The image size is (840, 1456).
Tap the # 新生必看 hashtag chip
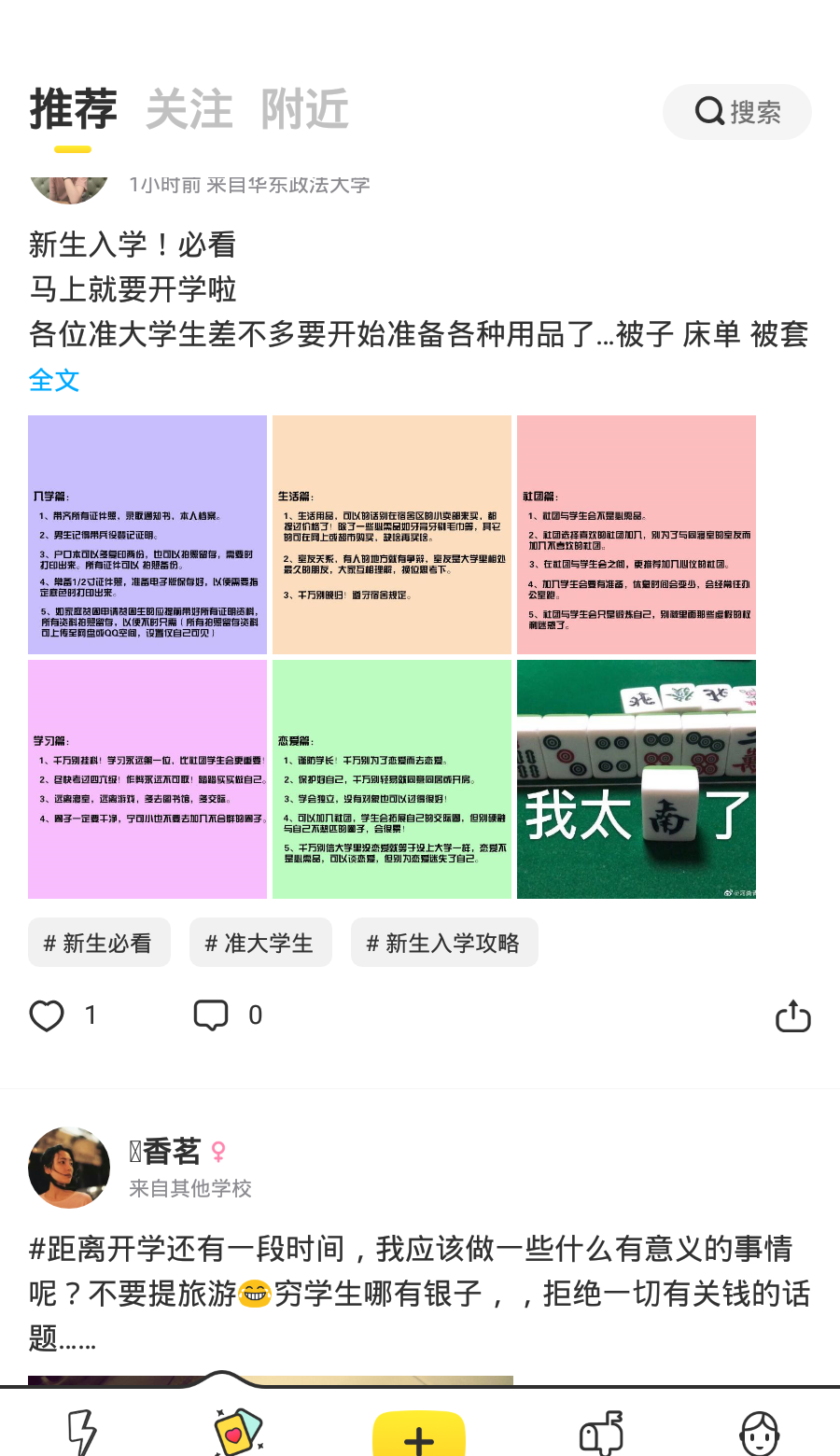[99, 943]
